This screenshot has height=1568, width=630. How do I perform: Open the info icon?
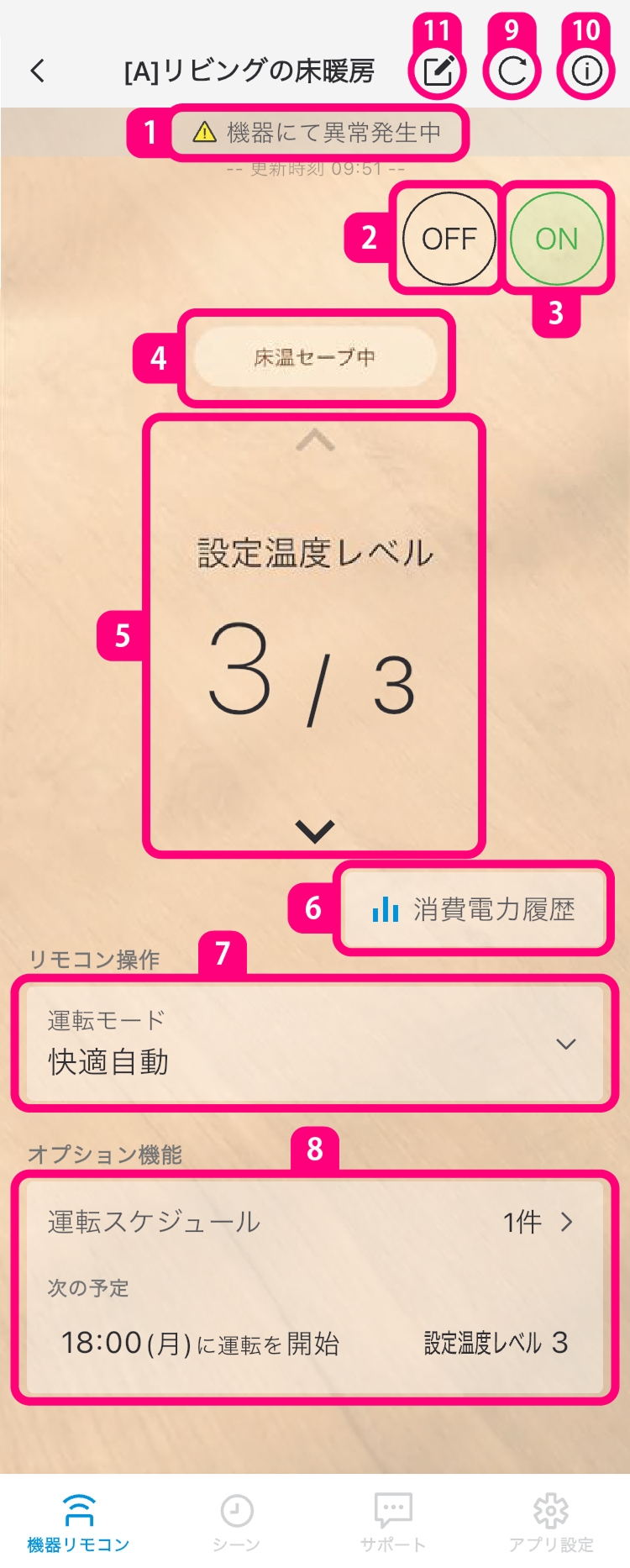click(586, 71)
